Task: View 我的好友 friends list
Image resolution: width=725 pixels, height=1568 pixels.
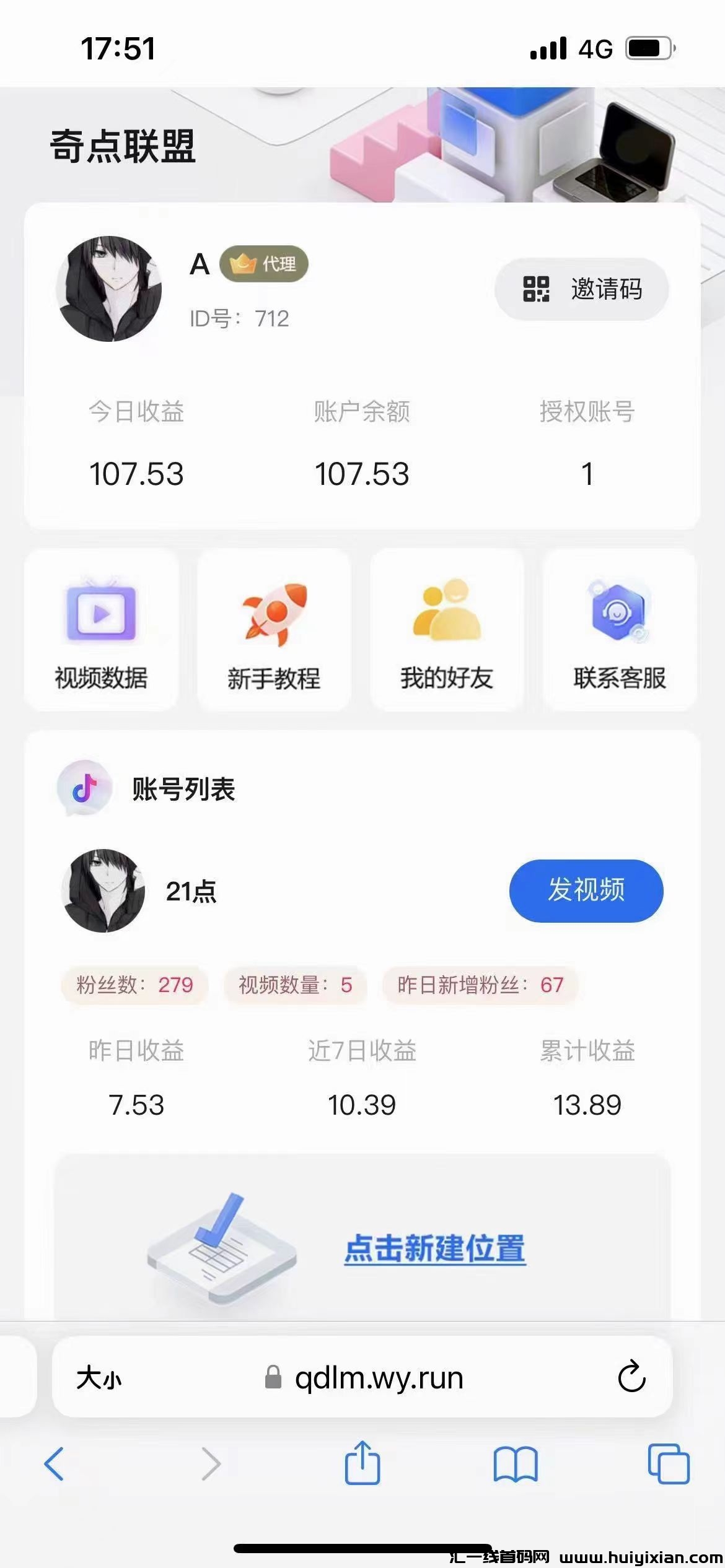Action: click(x=447, y=630)
